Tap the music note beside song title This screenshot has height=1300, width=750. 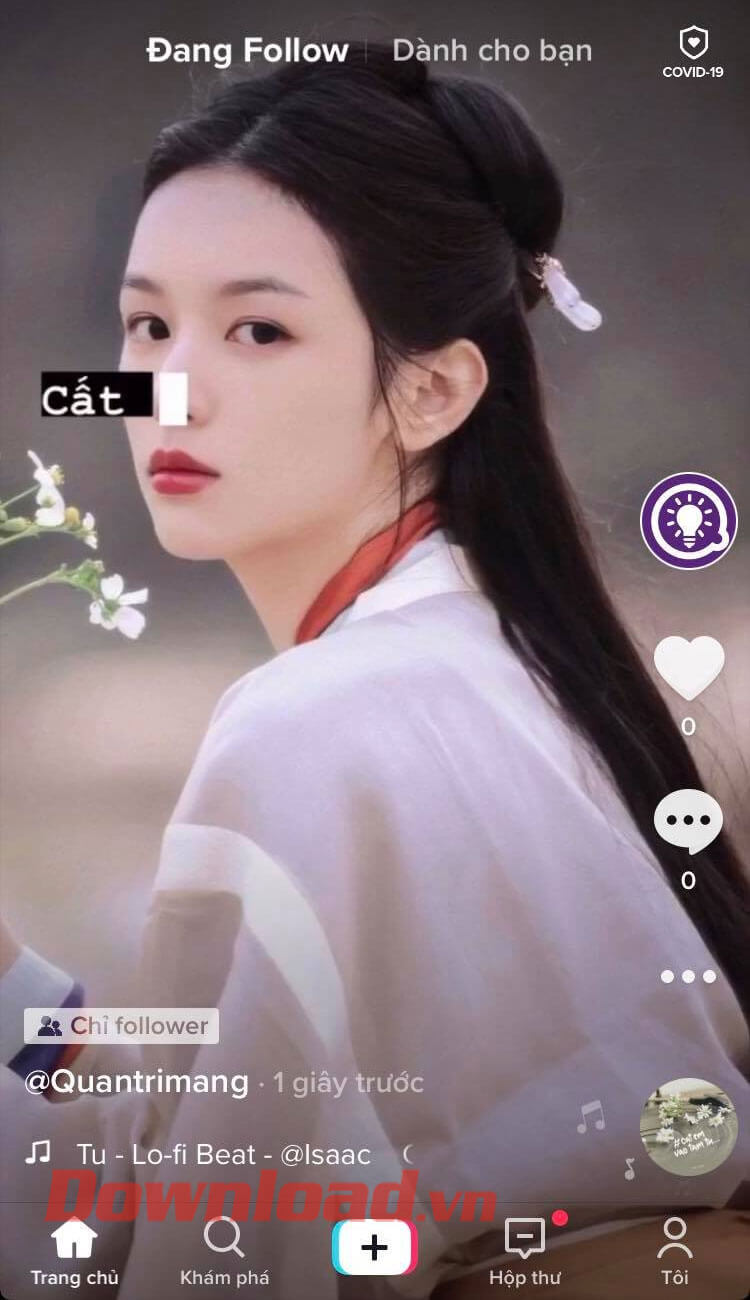coord(38,1155)
